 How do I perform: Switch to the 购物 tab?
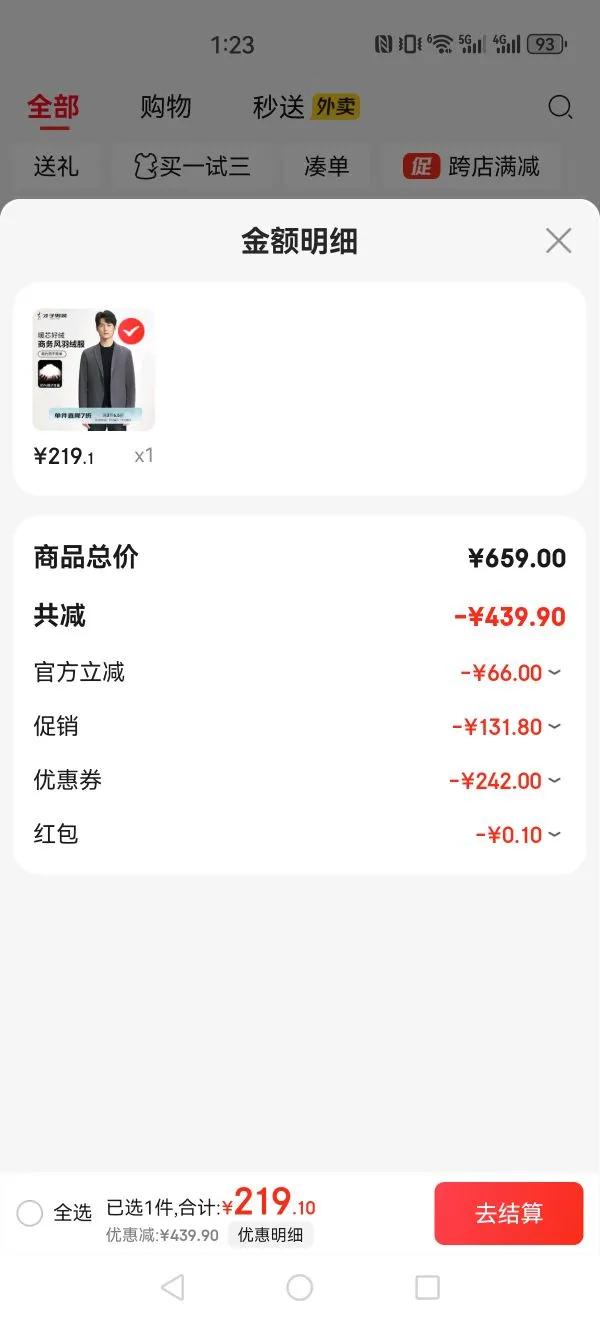165,107
